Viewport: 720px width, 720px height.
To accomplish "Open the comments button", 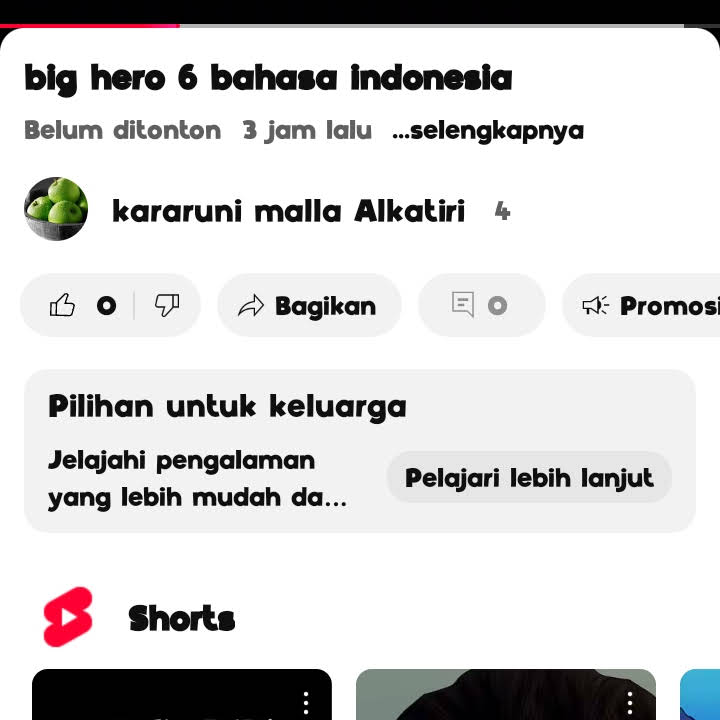I will point(481,306).
